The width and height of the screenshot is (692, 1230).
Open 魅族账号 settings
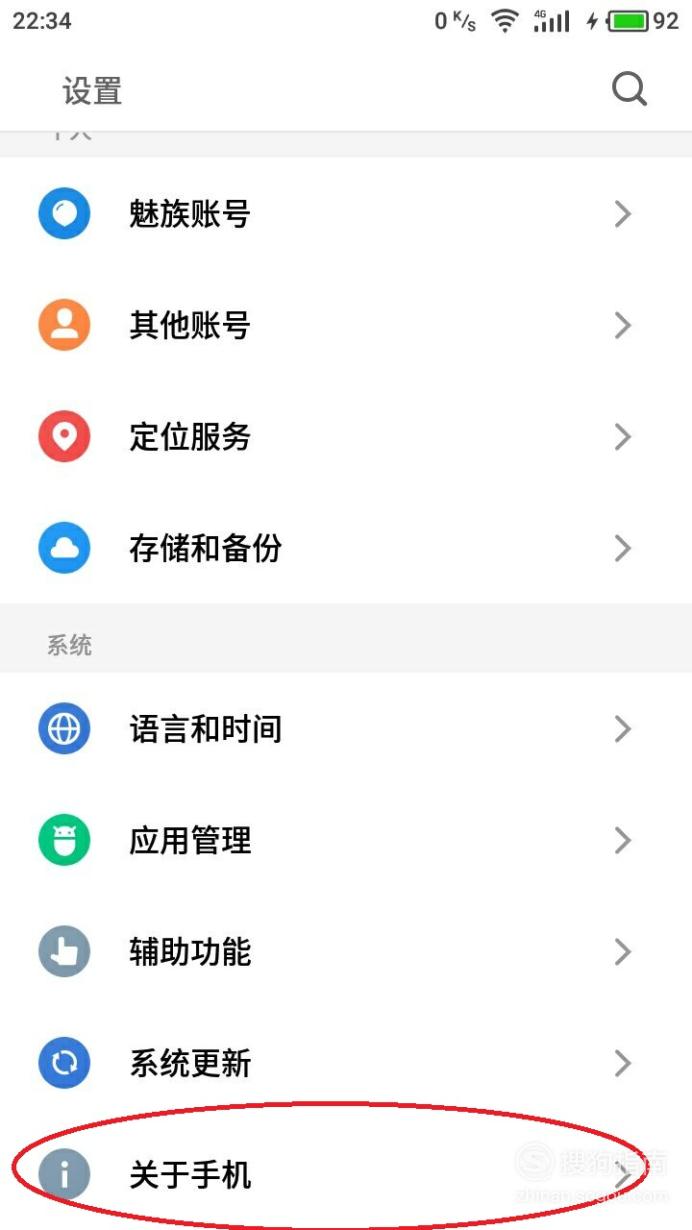(346, 213)
